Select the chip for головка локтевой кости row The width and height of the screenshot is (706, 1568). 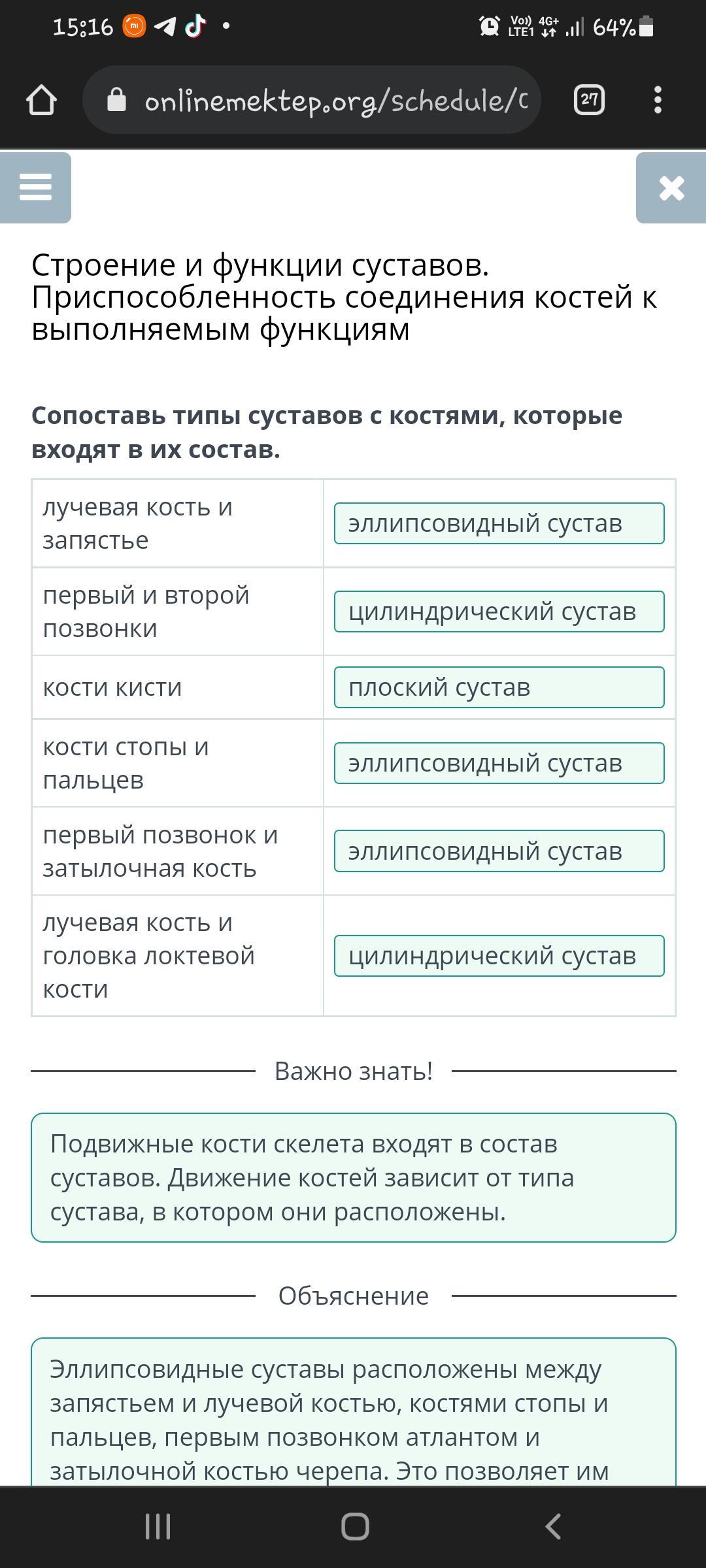(499, 956)
